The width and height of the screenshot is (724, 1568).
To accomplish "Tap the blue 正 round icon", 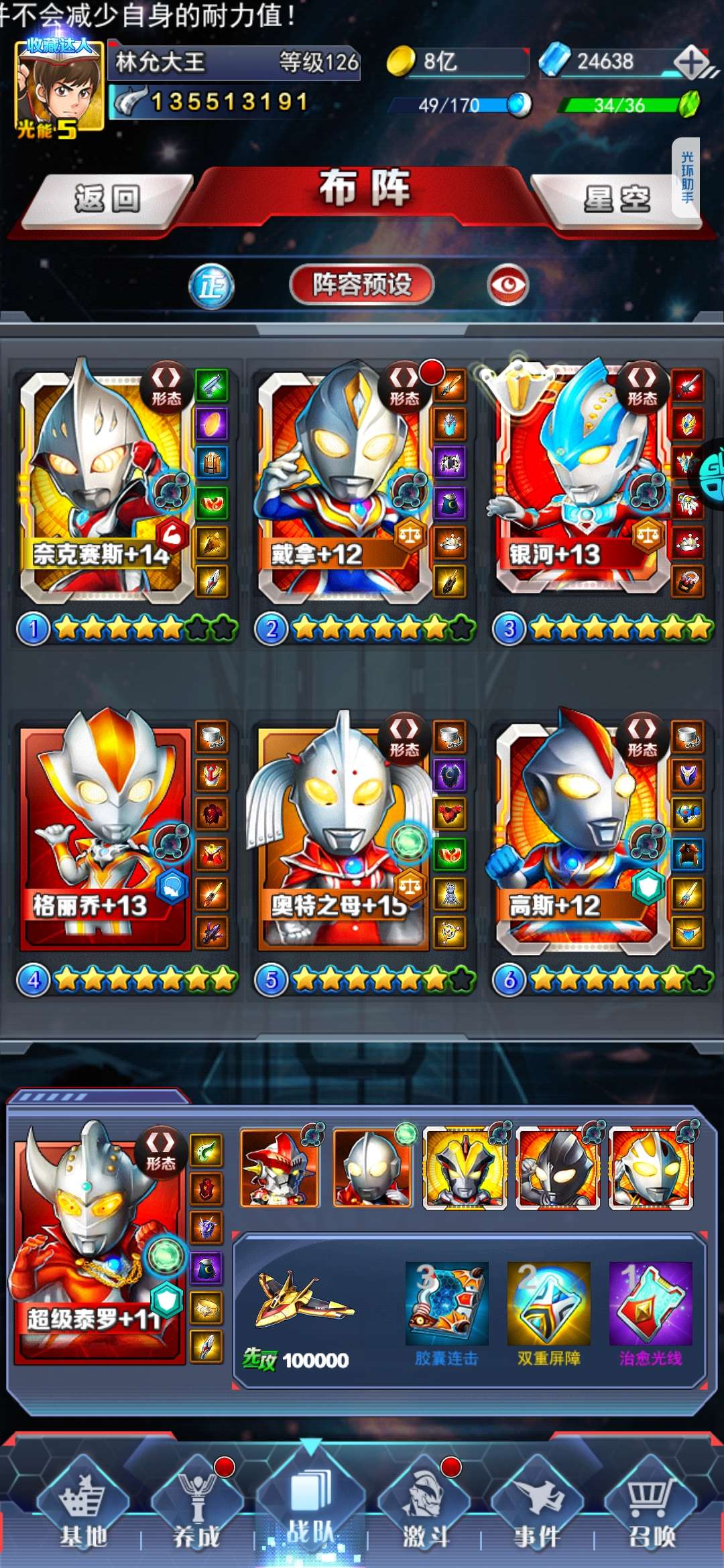I will coord(211,287).
